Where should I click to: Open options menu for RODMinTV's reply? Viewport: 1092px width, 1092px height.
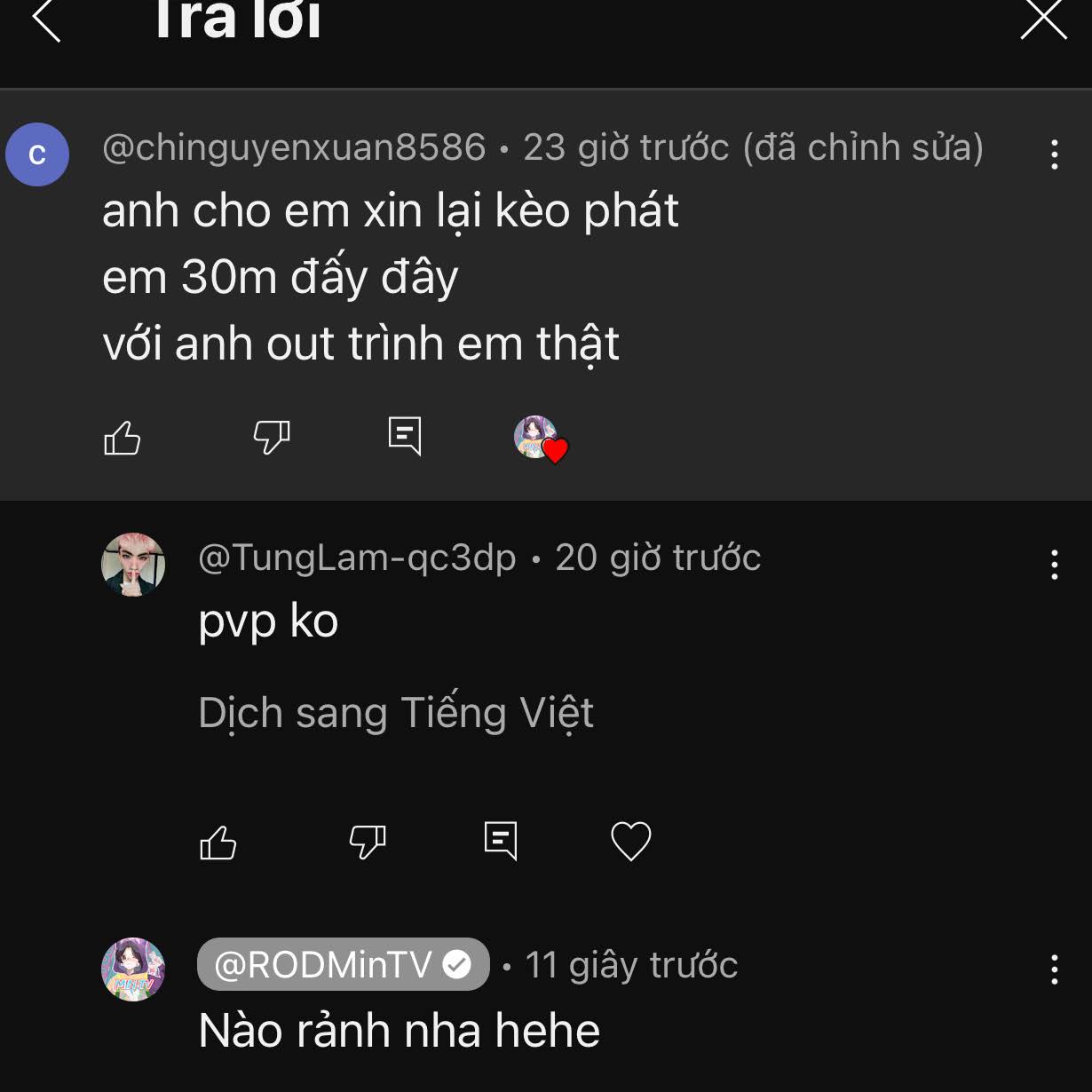[x=1054, y=969]
